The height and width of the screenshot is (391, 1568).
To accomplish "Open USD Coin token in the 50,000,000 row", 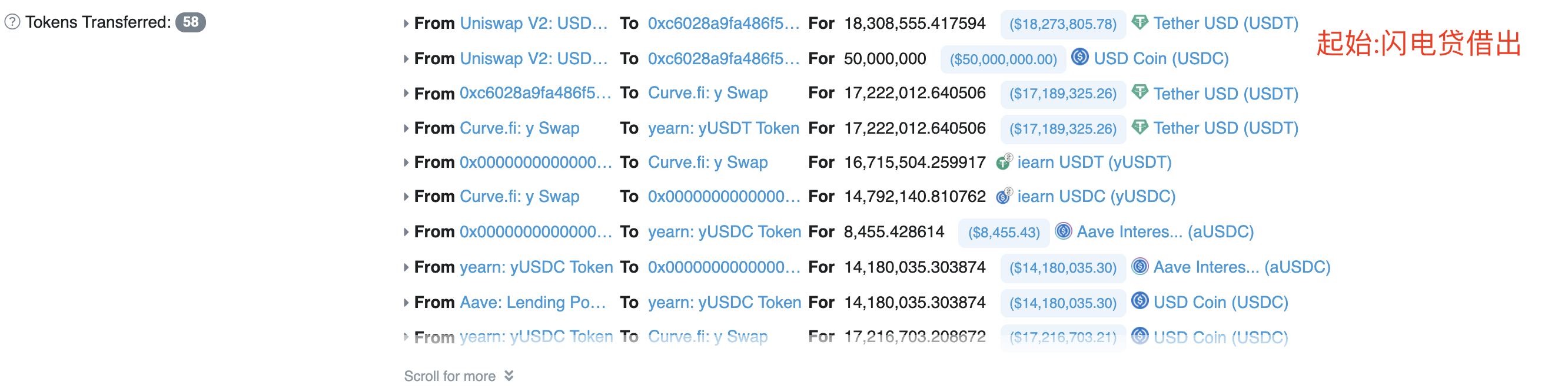I will (1160, 59).
